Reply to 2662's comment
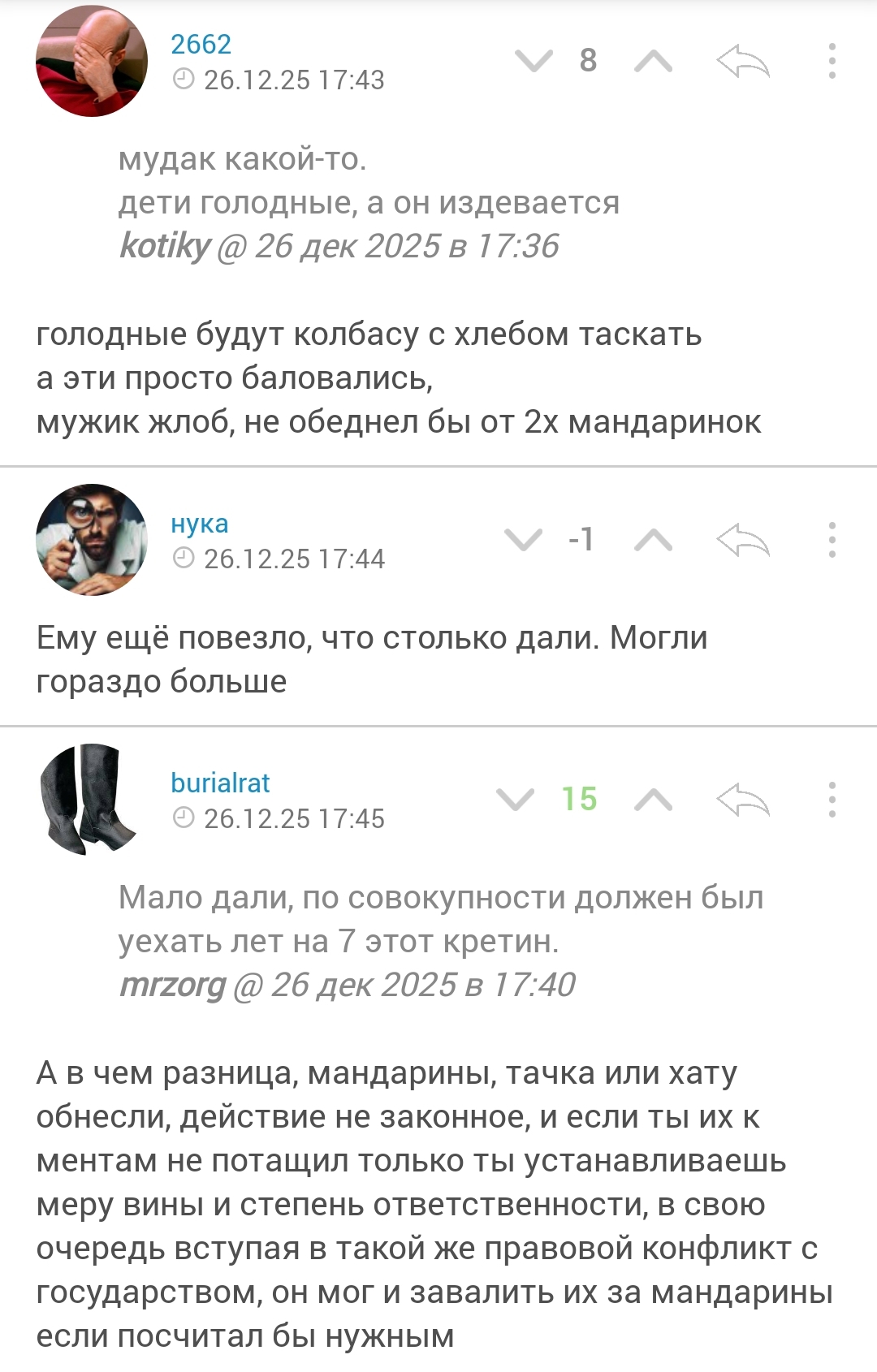Image resolution: width=877 pixels, height=1372 pixels. [742, 61]
